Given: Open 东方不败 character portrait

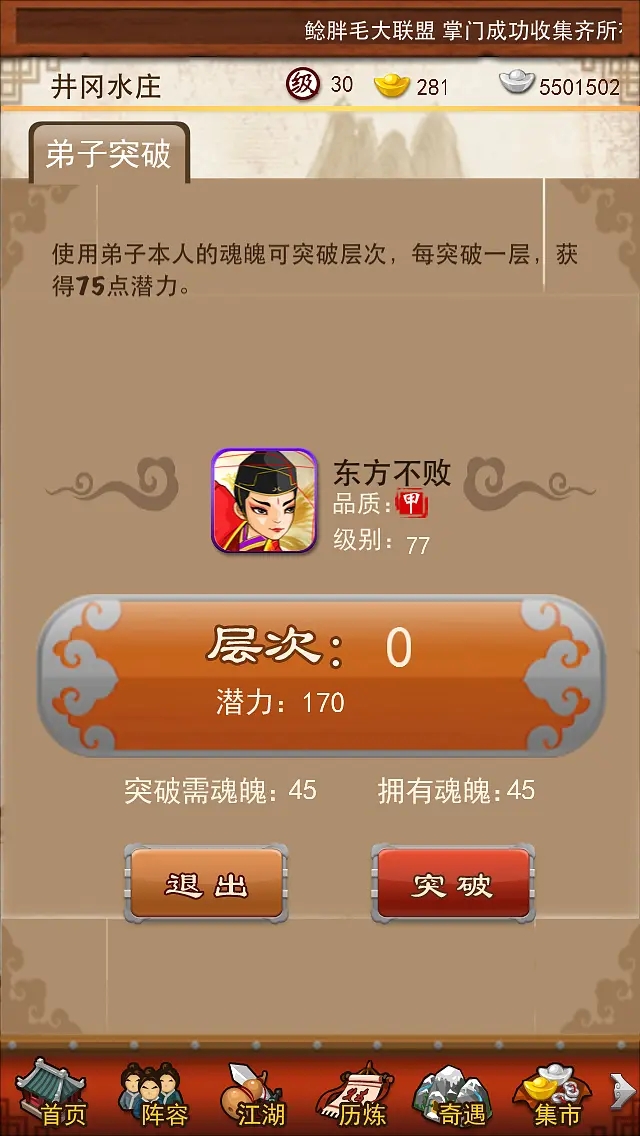Looking at the screenshot, I should [264, 501].
